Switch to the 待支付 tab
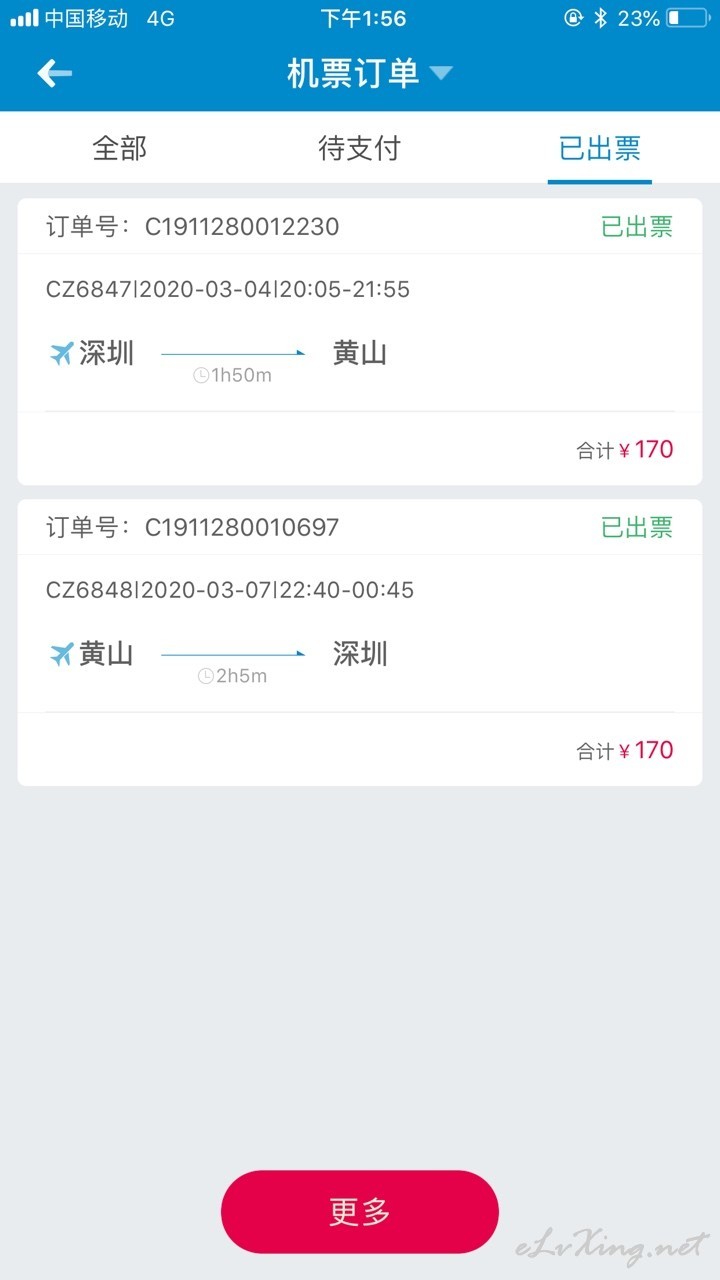Screen dimensions: 720x1280 (x=359, y=148)
